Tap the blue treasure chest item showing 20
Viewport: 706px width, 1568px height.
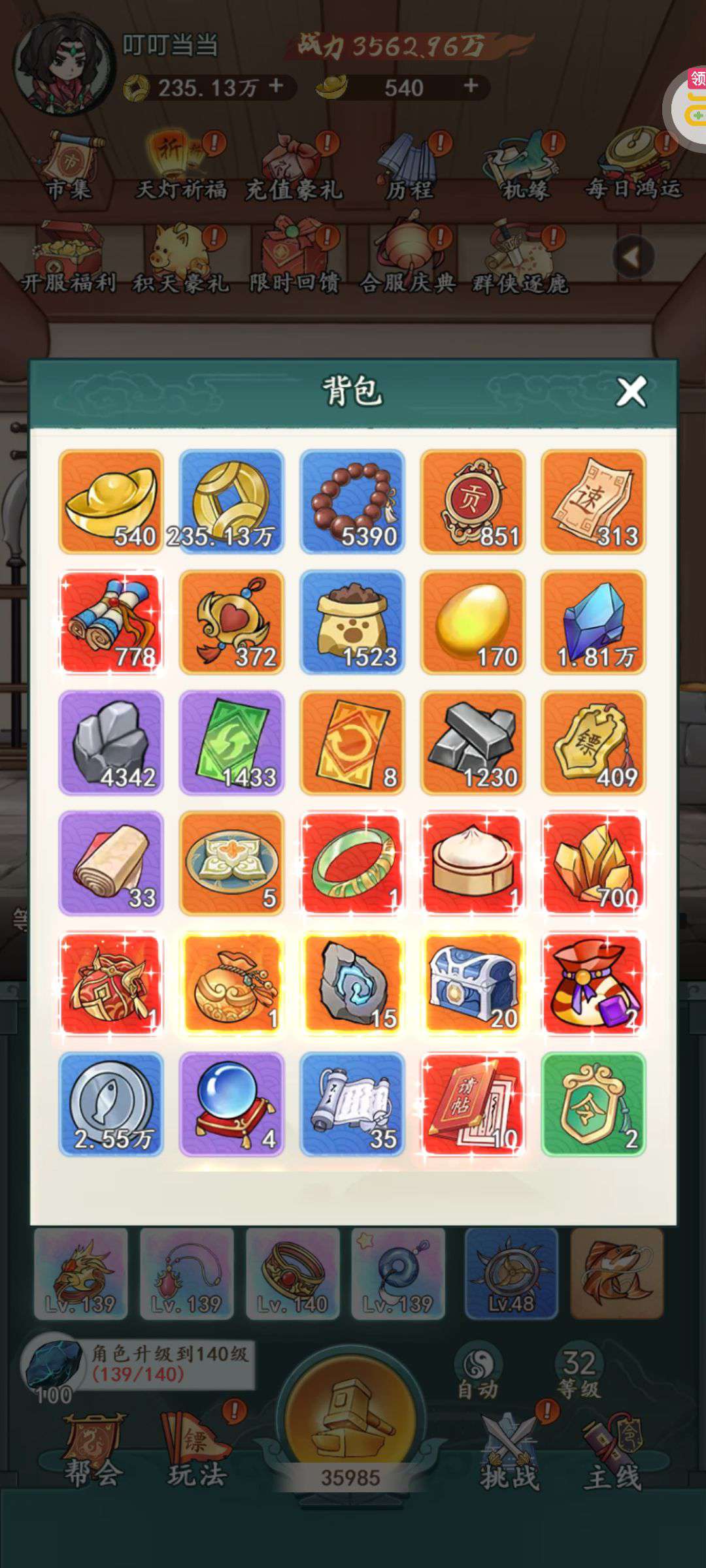pos(473,984)
